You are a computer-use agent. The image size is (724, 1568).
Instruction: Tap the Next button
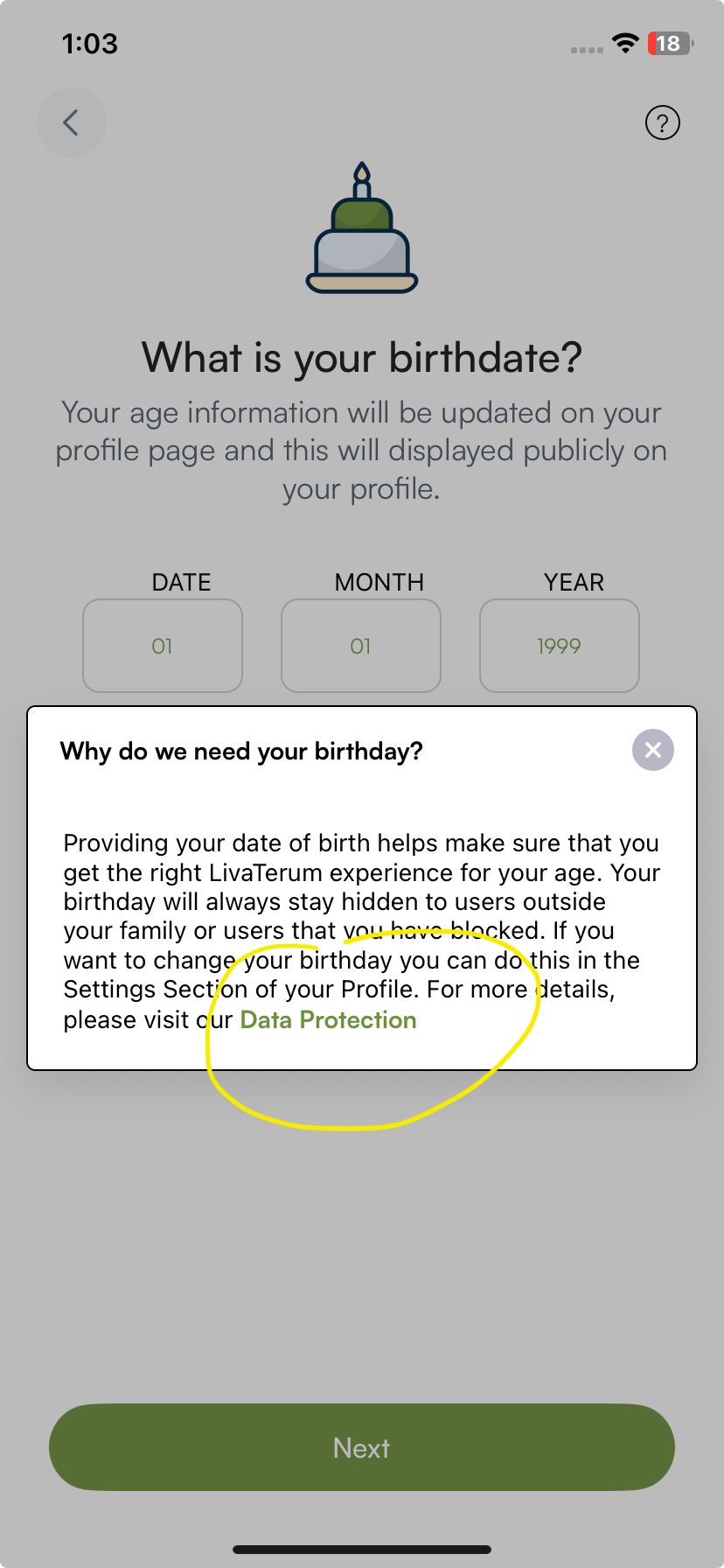(x=362, y=1447)
